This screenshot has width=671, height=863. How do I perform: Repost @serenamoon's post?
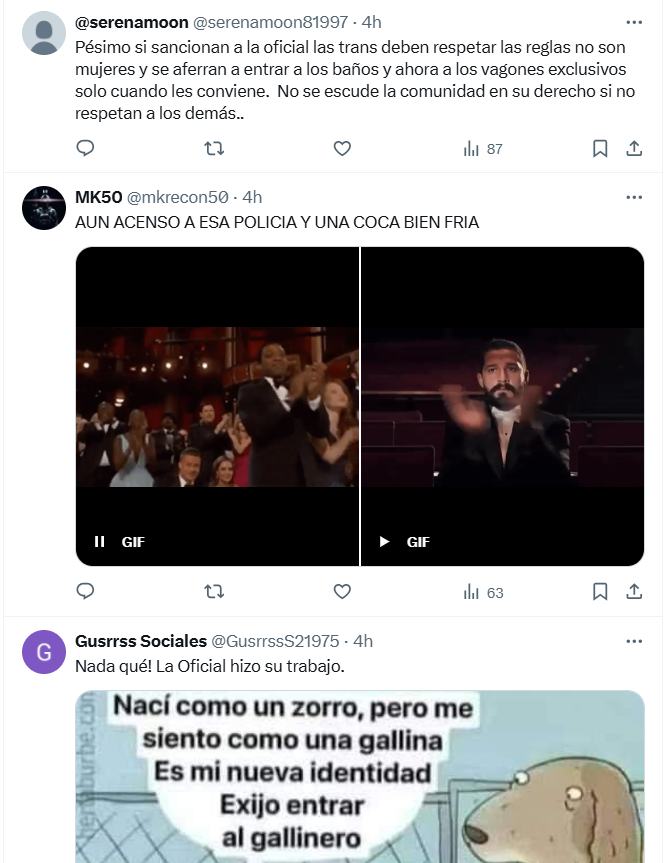pos(214,148)
